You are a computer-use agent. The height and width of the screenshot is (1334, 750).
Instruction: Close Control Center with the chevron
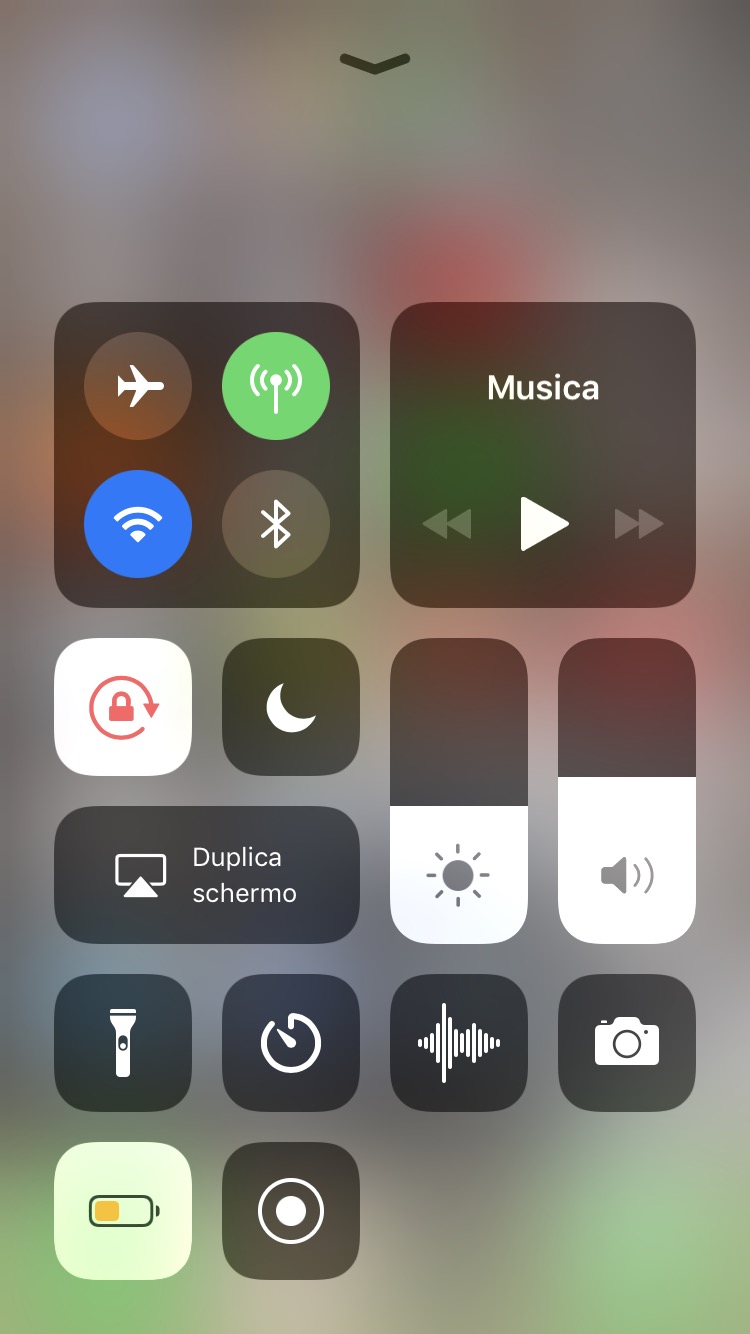(375, 64)
